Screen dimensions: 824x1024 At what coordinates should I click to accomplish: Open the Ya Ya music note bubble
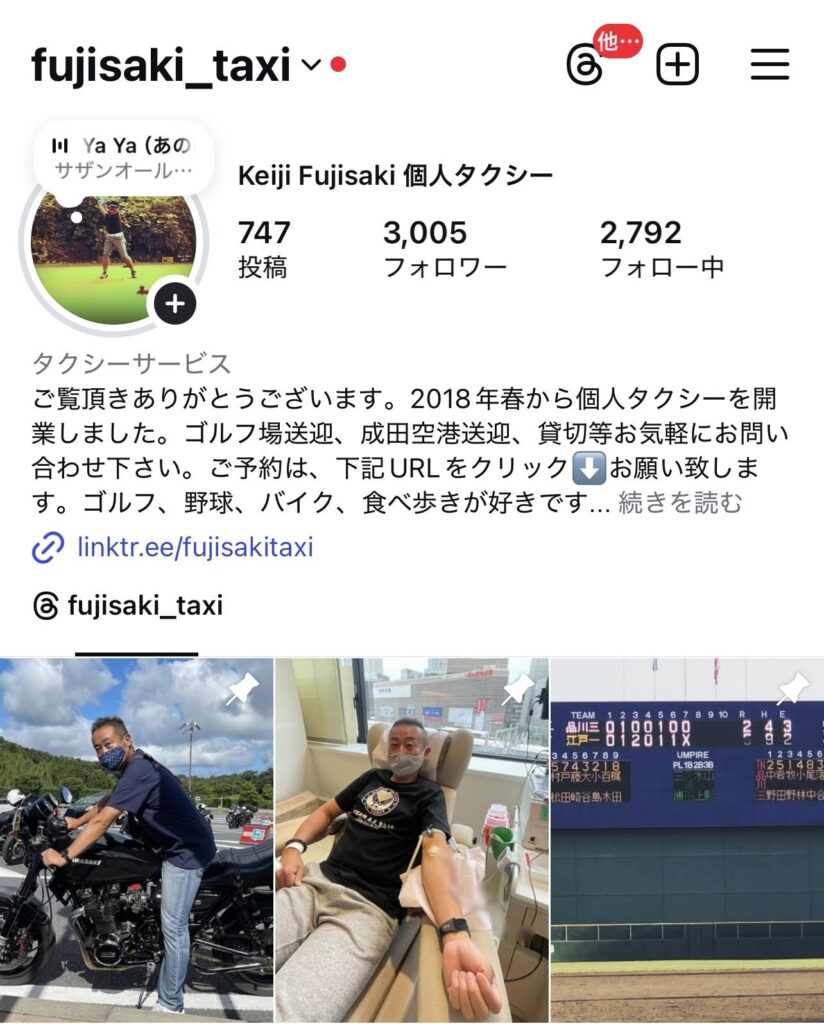pyautogui.click(x=122, y=157)
